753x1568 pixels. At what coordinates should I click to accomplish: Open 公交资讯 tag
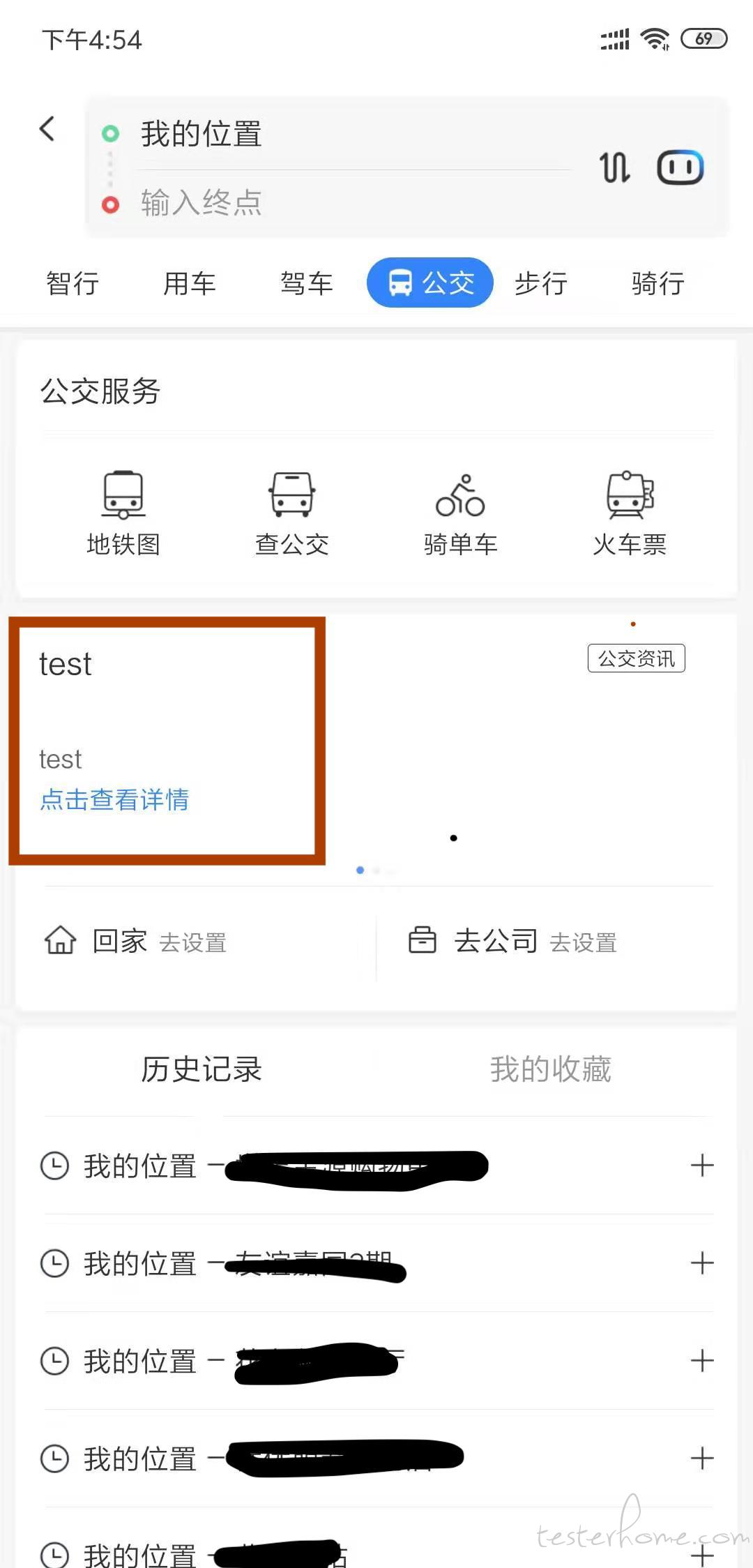(637, 658)
